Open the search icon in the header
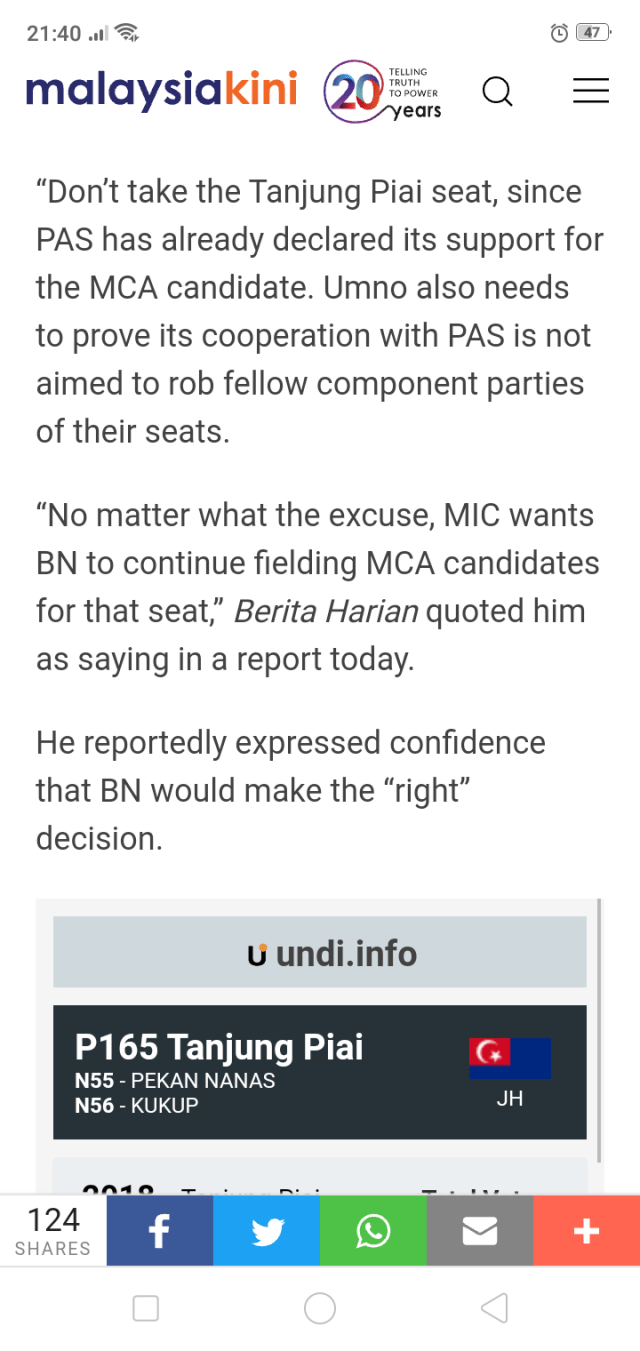This screenshot has width=640, height=1351. pos(497,92)
